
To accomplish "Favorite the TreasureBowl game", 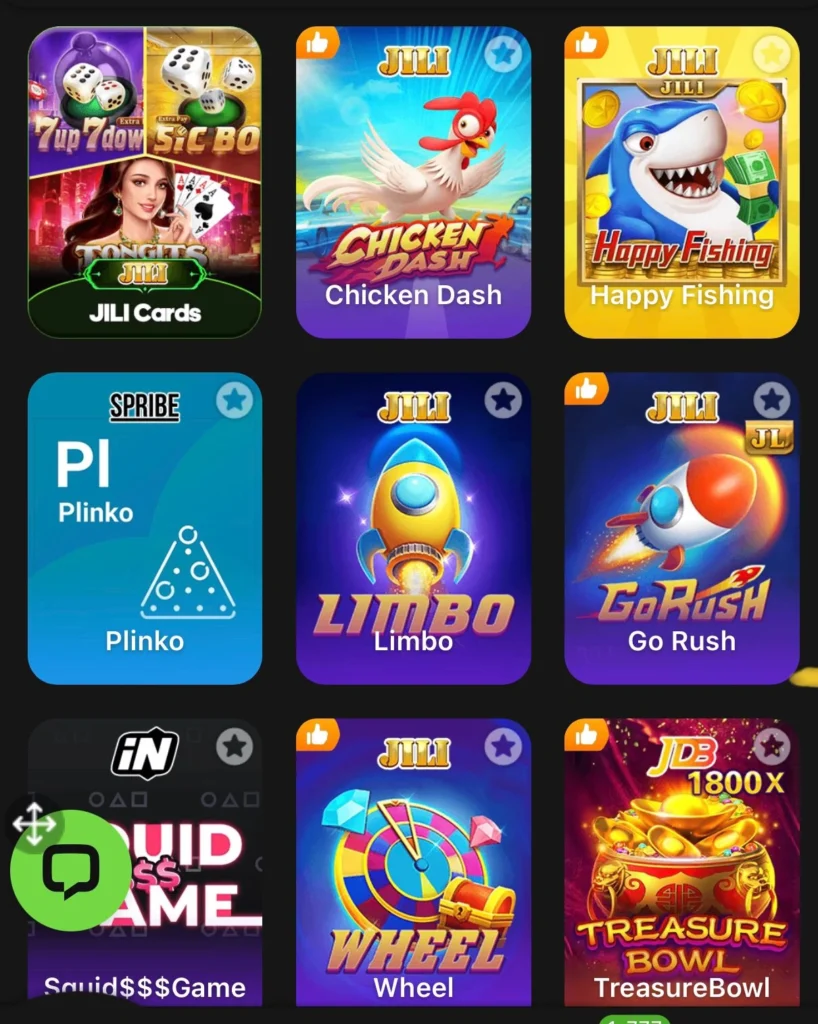I will click(x=771, y=746).
